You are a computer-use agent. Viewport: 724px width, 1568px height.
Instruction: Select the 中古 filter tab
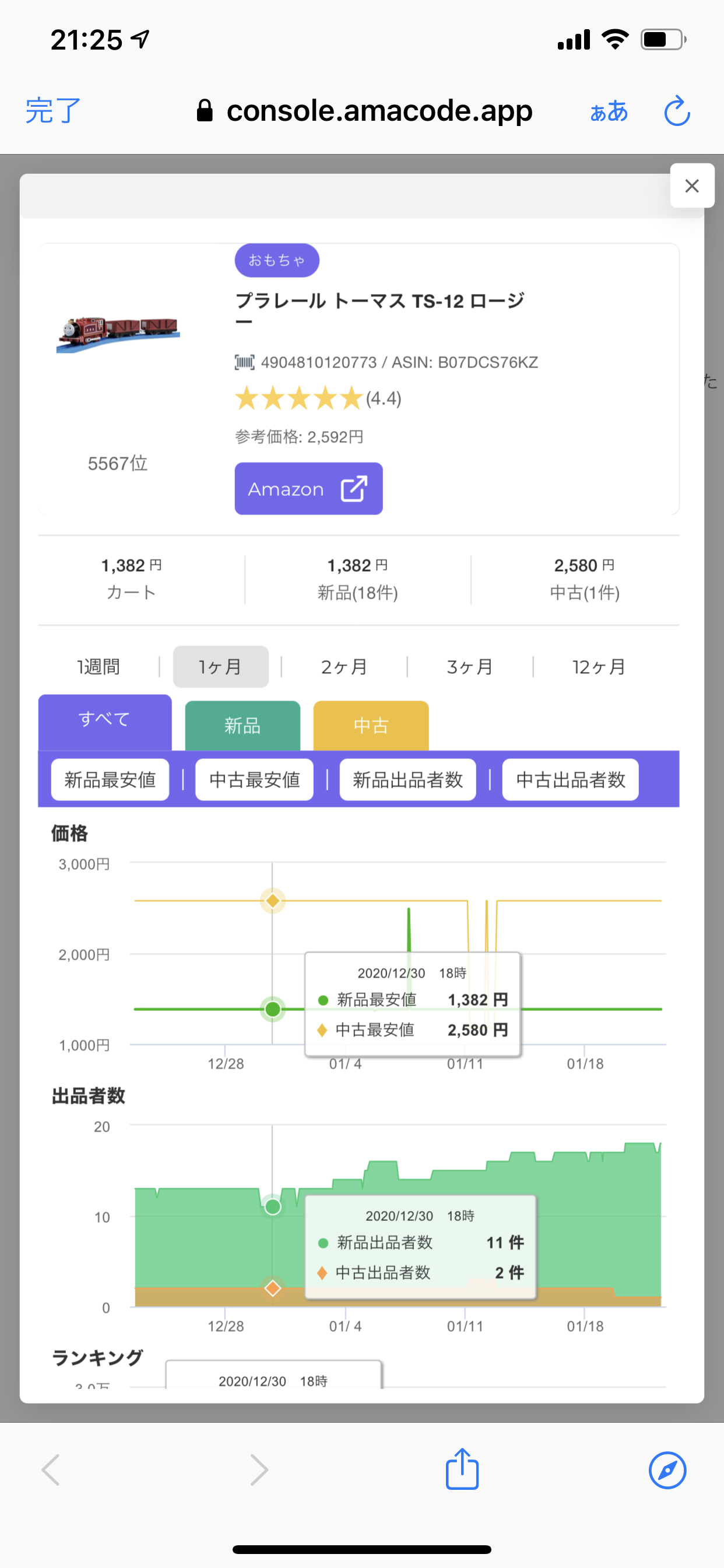(x=370, y=725)
